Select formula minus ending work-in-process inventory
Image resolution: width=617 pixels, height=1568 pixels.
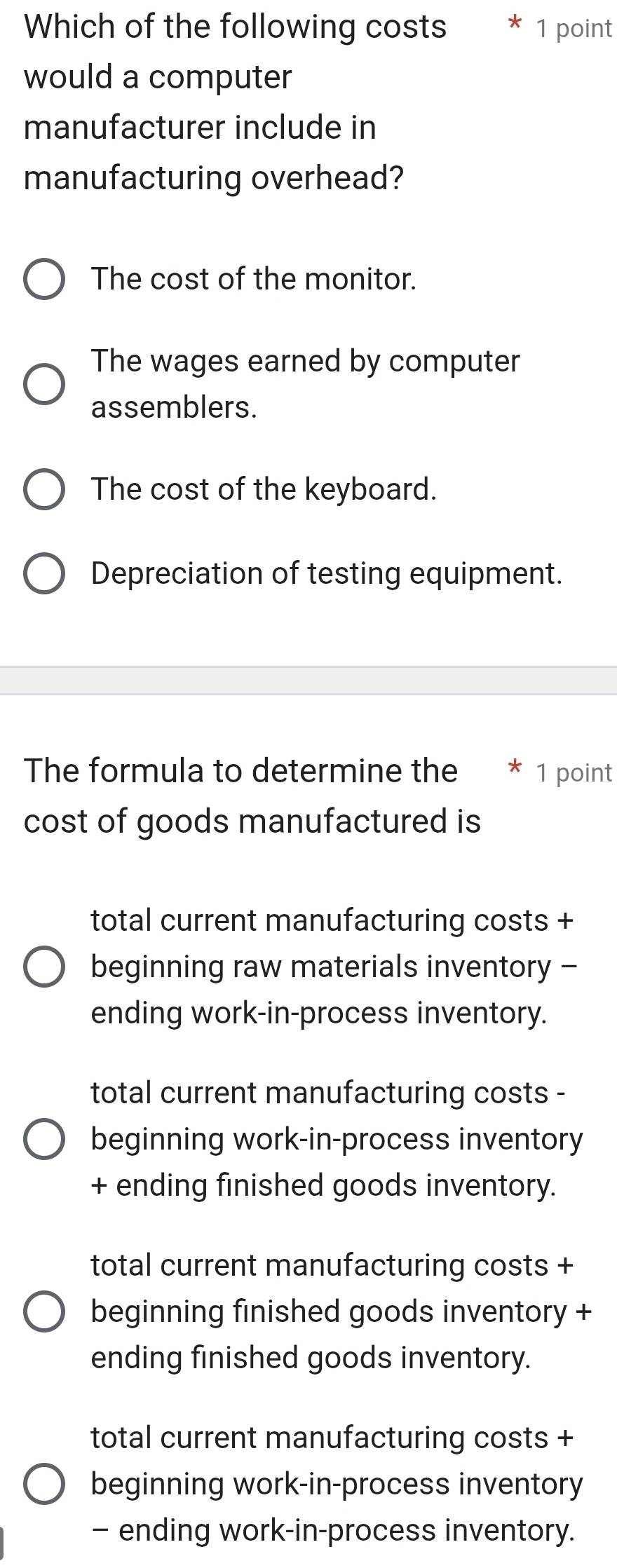point(45,1484)
